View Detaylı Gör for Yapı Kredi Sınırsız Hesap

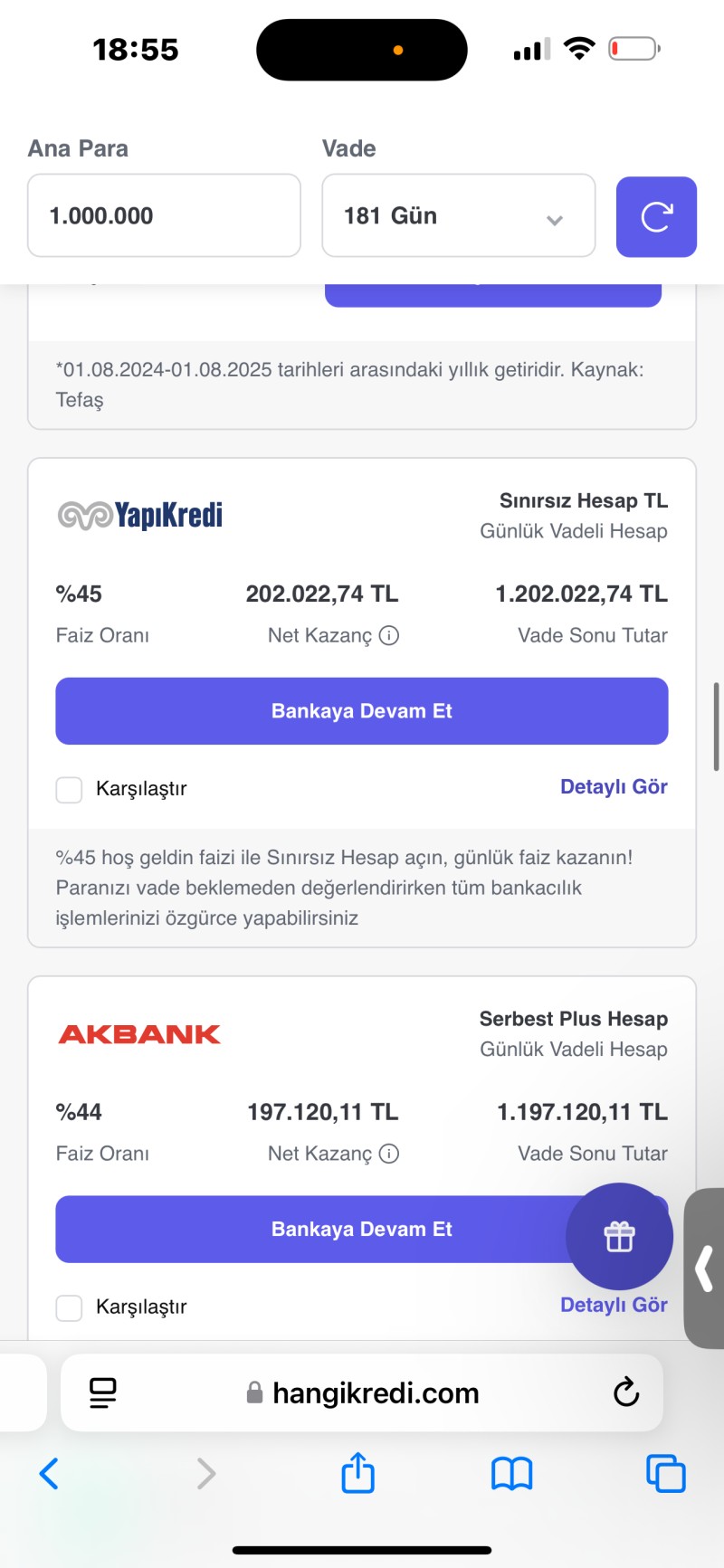tap(614, 787)
